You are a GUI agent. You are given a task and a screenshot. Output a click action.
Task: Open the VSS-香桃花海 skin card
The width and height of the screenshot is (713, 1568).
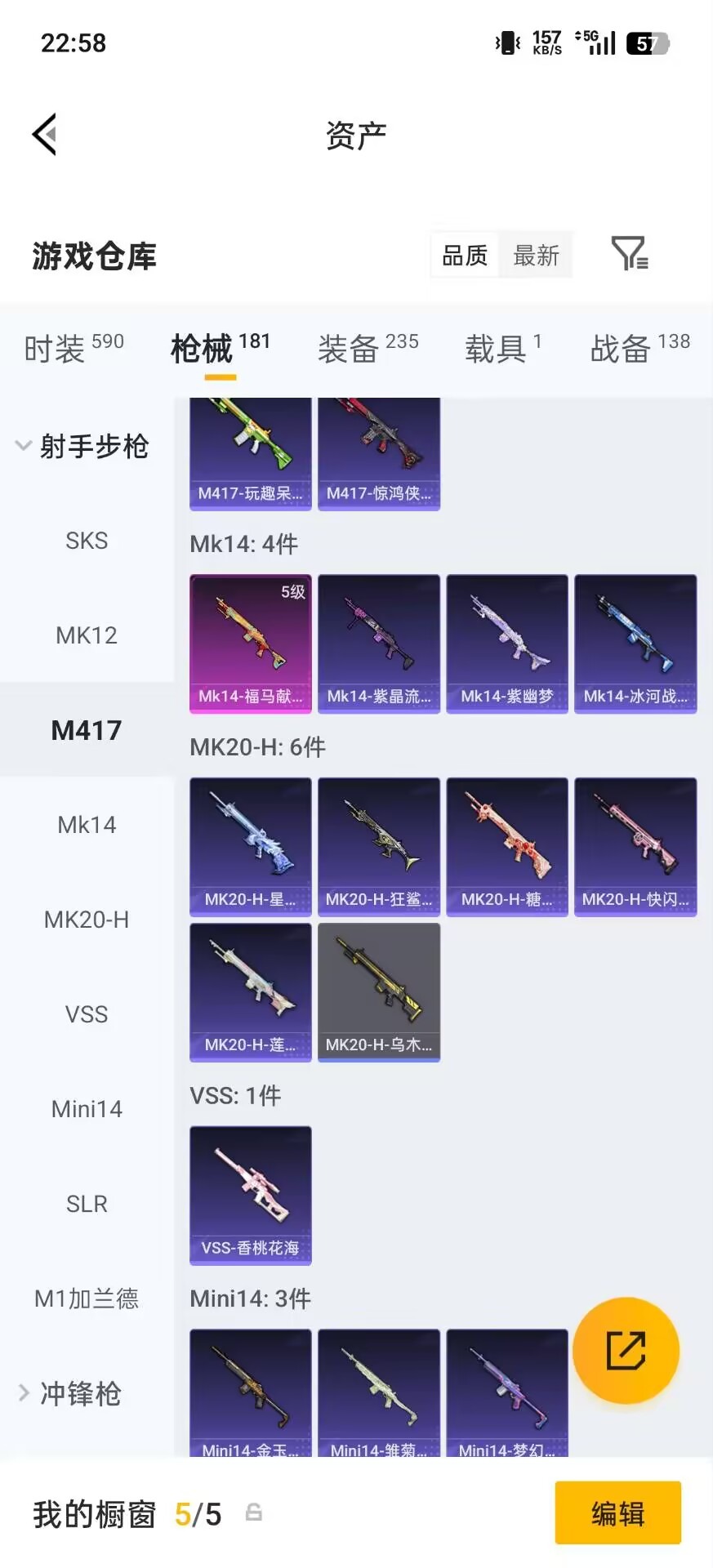click(250, 1196)
